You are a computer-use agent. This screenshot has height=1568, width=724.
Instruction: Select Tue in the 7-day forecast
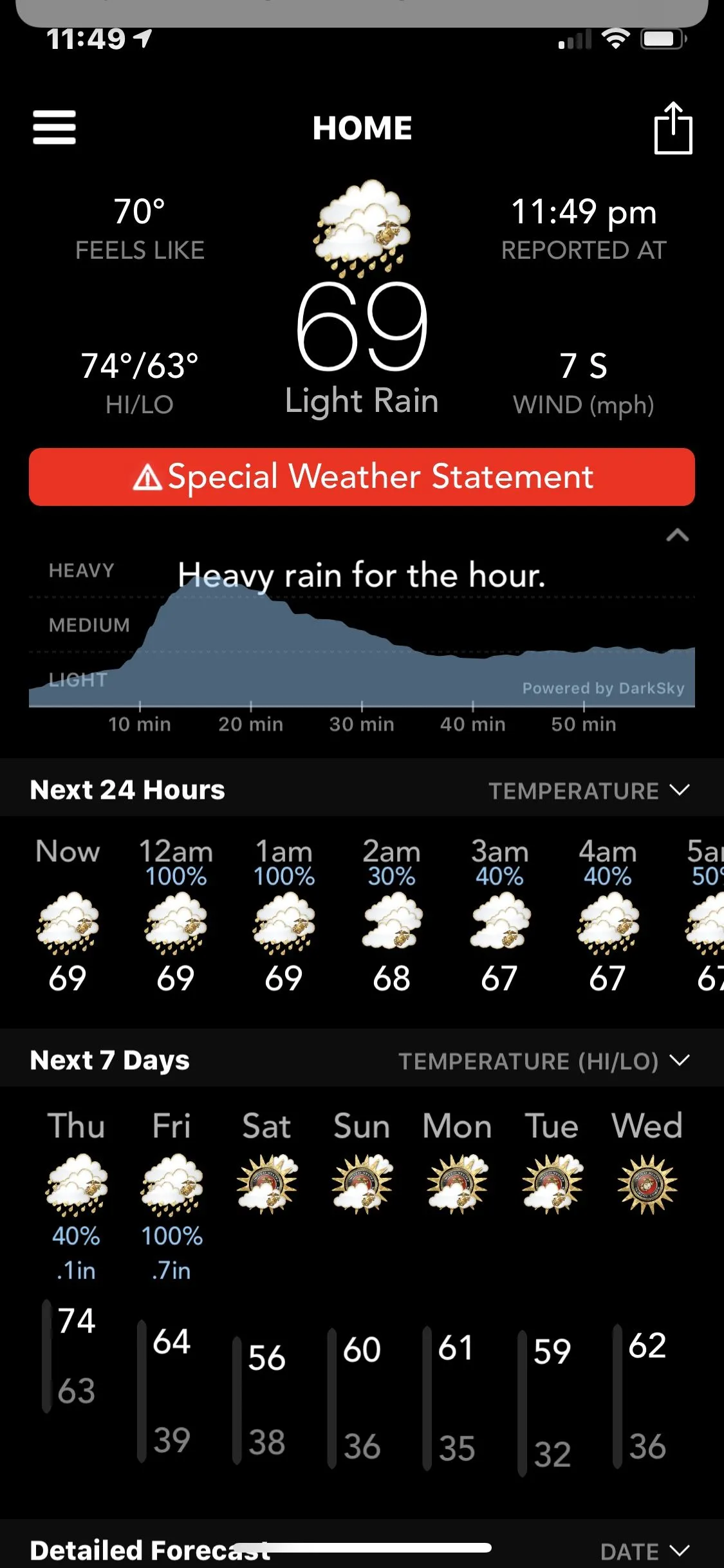(552, 1184)
